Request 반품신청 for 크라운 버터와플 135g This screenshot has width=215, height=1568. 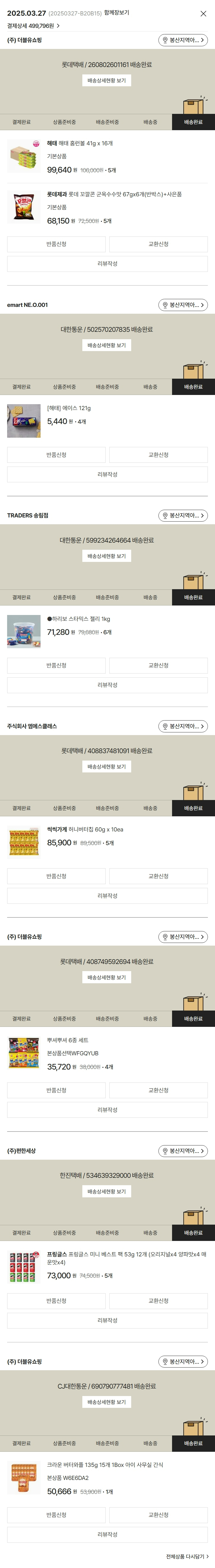(x=57, y=1514)
